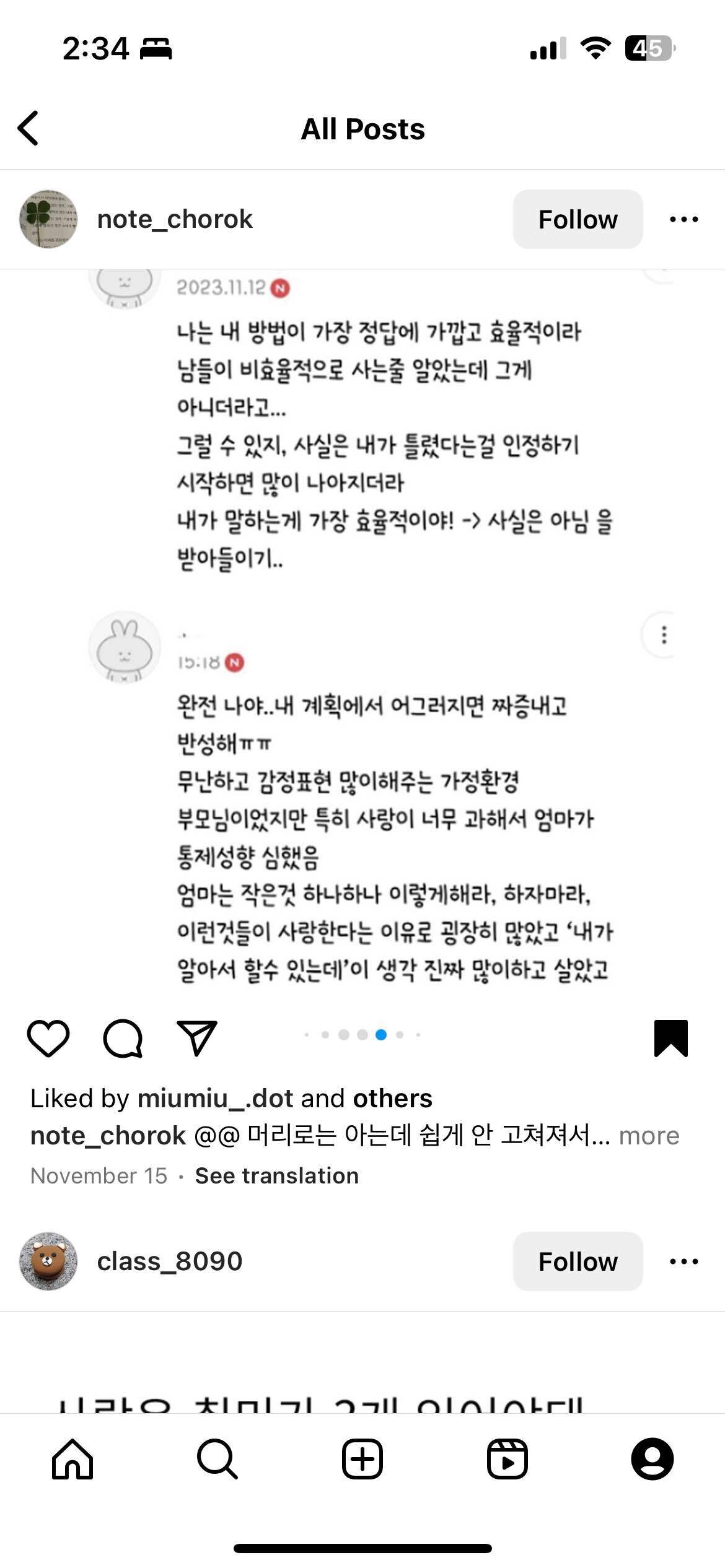Follow the class_8090 account

(577, 1261)
